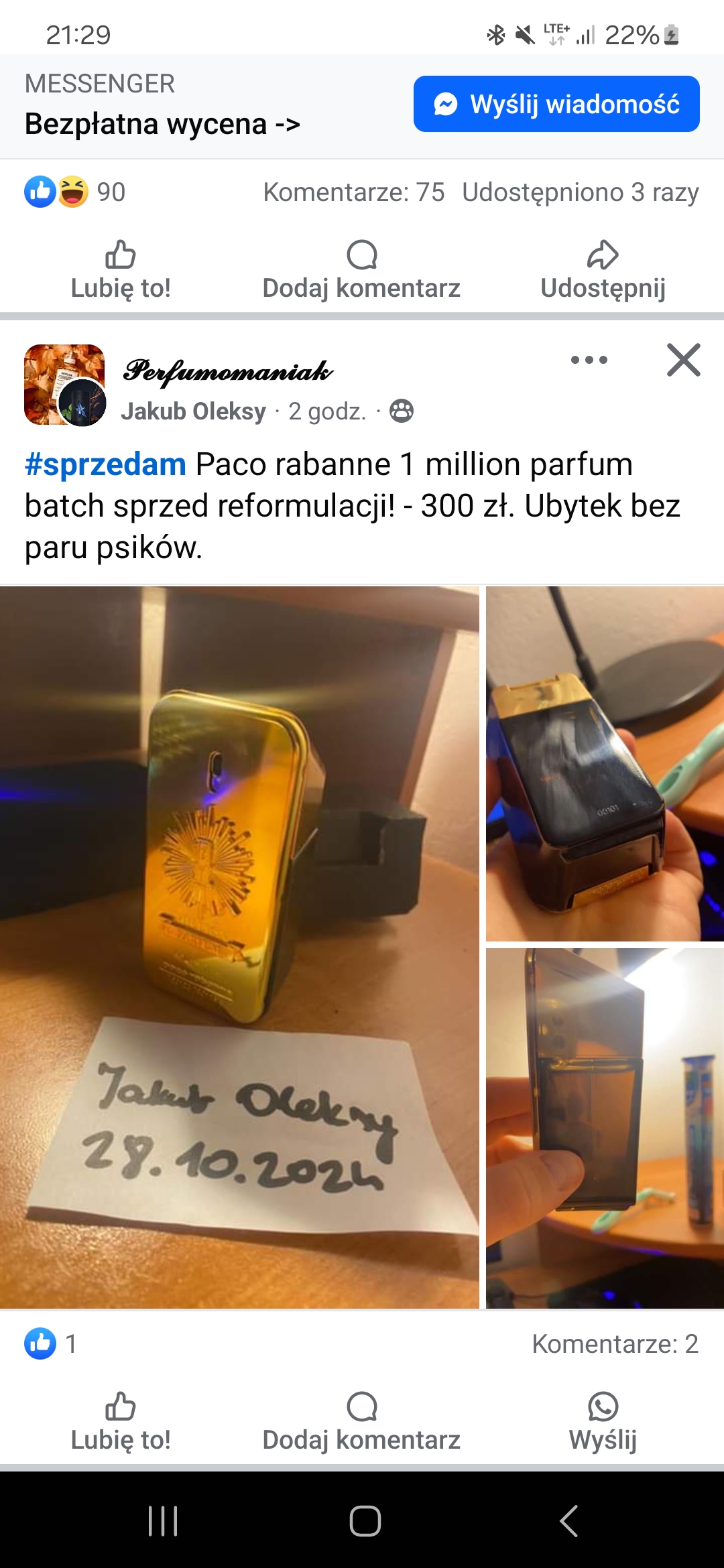The width and height of the screenshot is (724, 1568).
Task: Tap the Wyślij wiadomość Messenger button
Action: pyautogui.click(x=556, y=104)
